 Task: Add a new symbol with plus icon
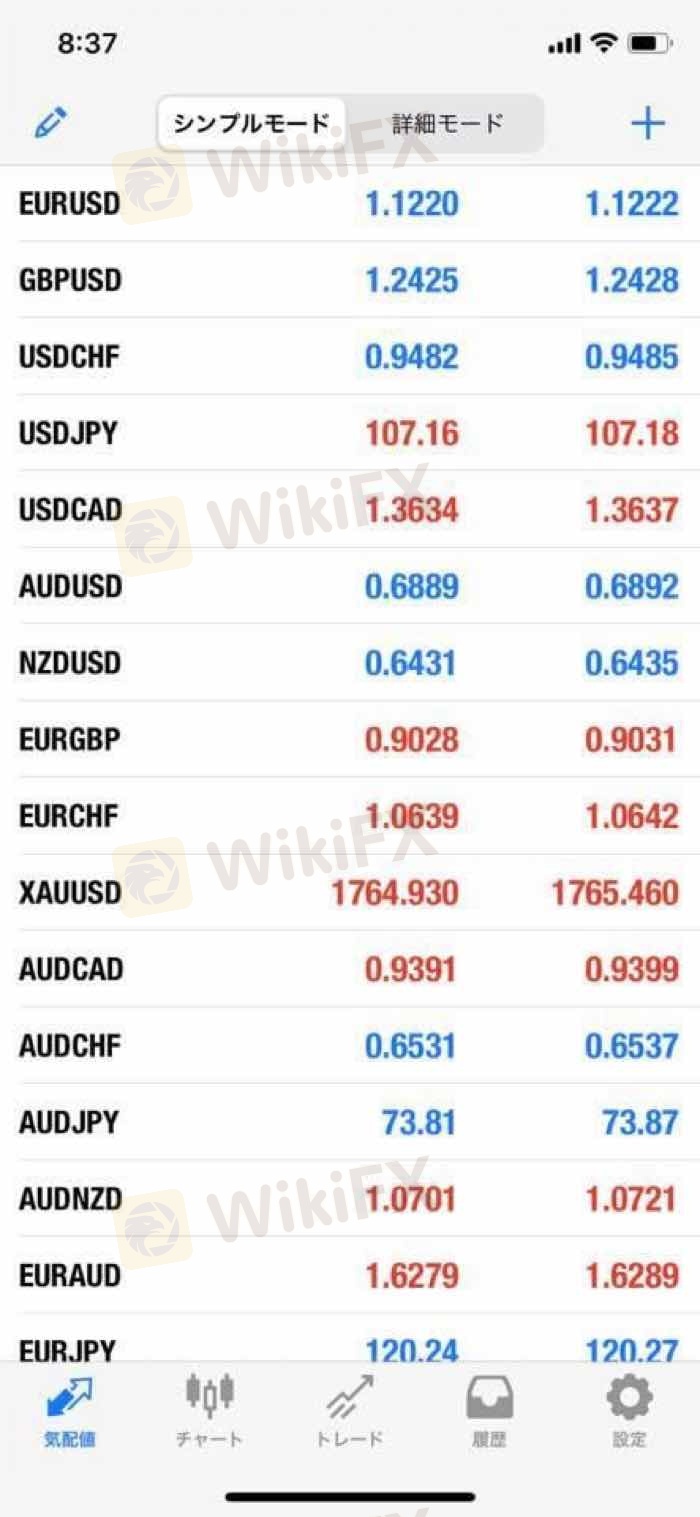[x=648, y=123]
